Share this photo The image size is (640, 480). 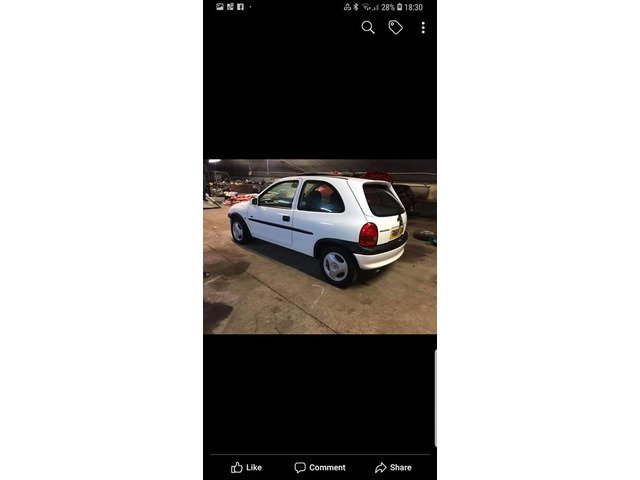[x=393, y=467]
